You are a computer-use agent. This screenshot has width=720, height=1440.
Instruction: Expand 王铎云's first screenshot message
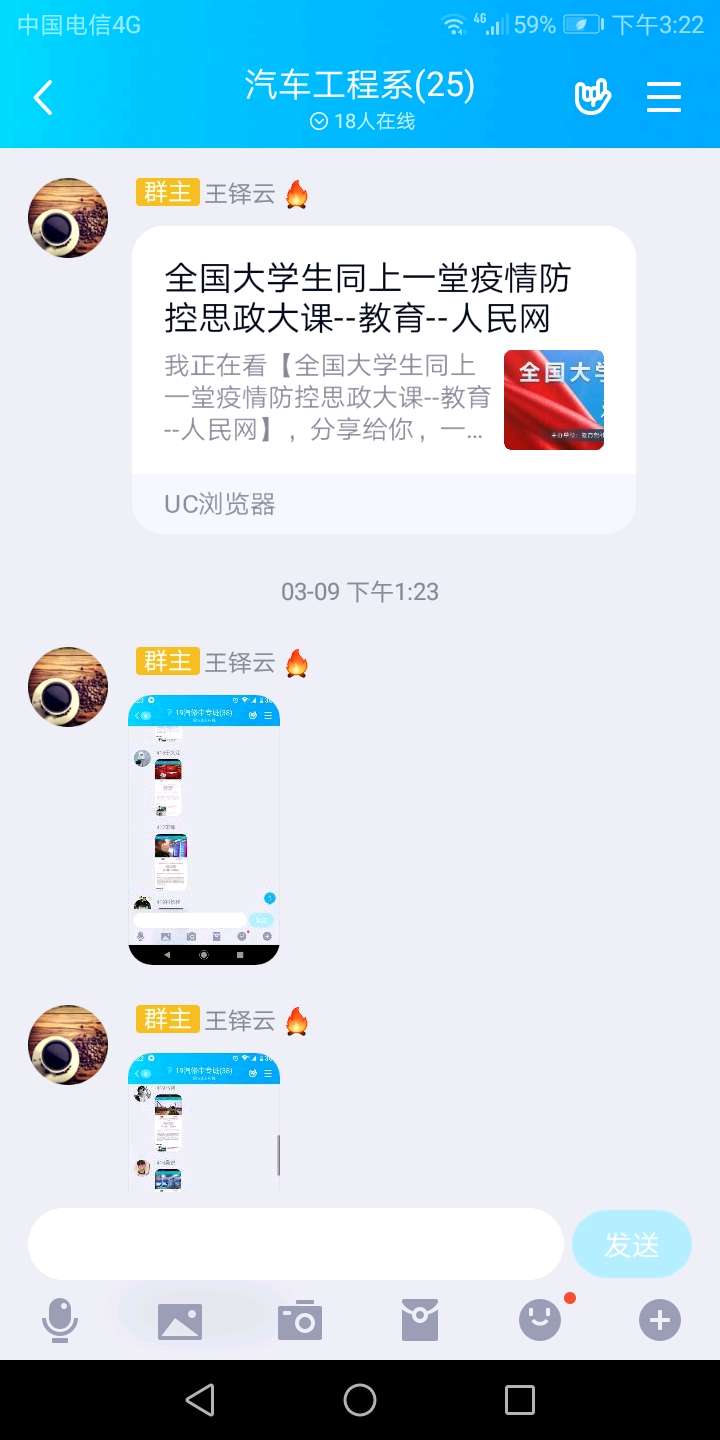pyautogui.click(x=203, y=830)
